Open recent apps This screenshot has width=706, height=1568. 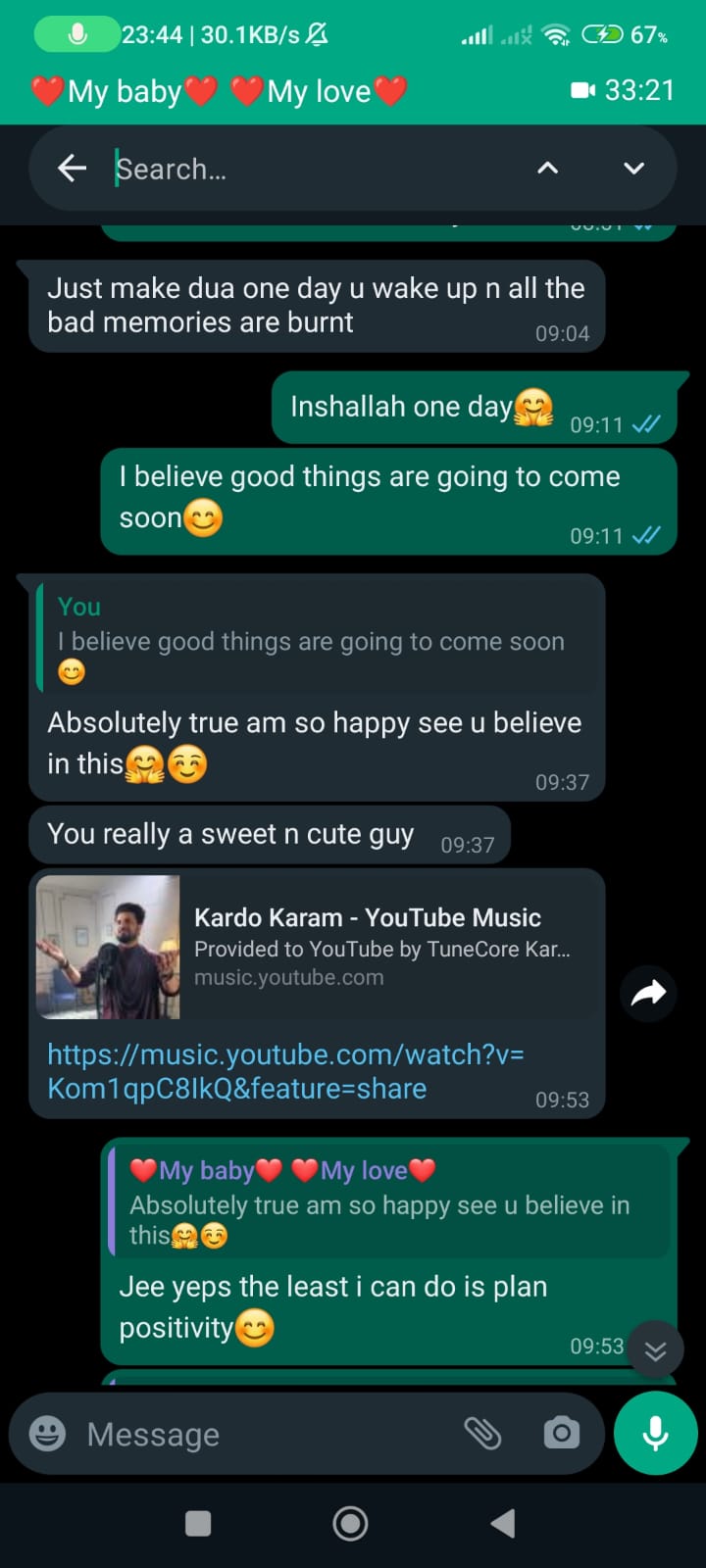(x=198, y=1523)
